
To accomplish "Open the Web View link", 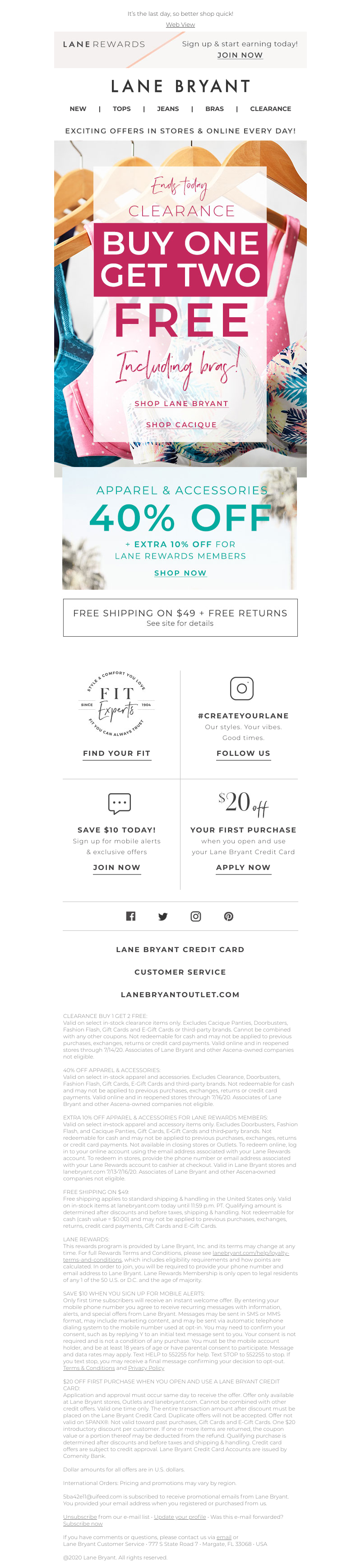I will click(x=180, y=24).
